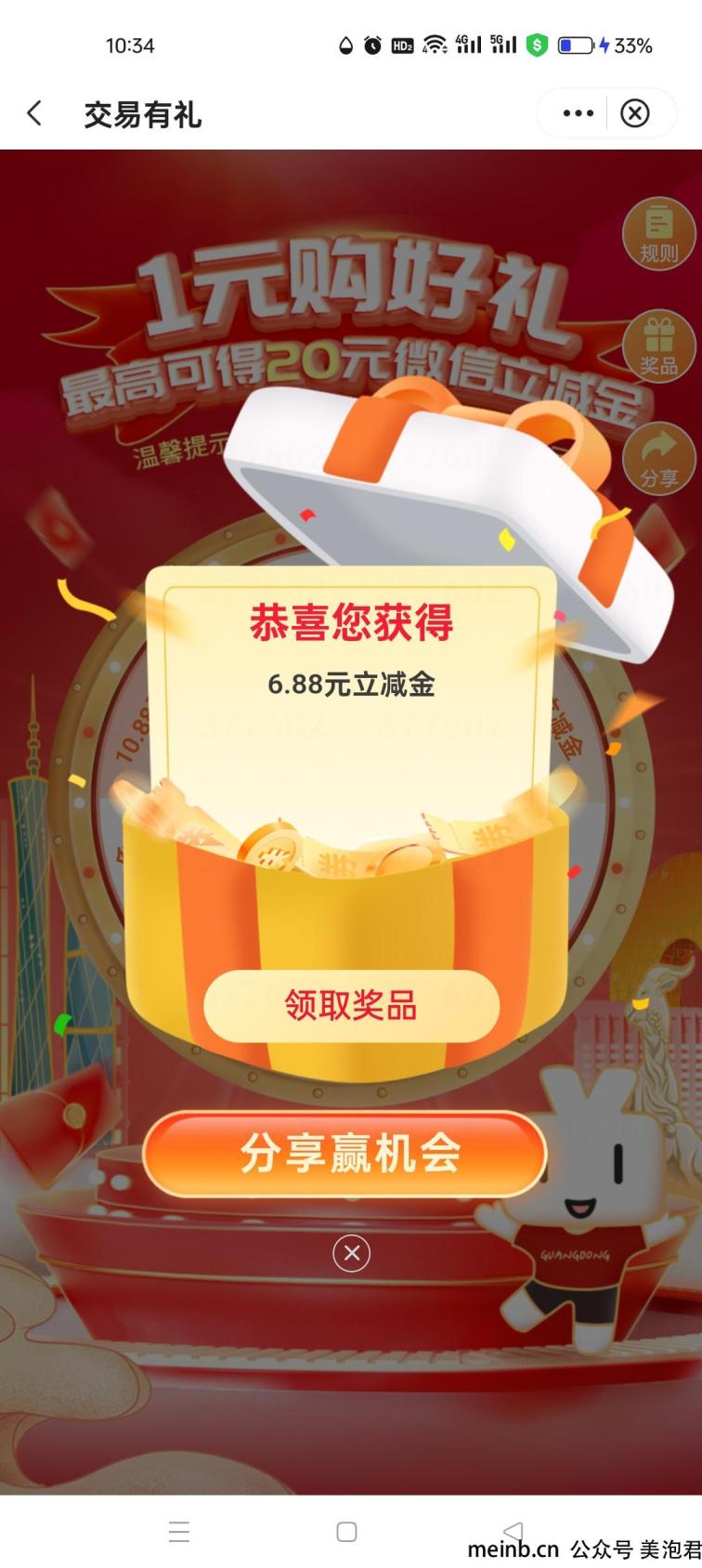This screenshot has height=1568, width=702.
Task: Tap 领取奖品 to claim the prize
Action: tap(351, 1005)
